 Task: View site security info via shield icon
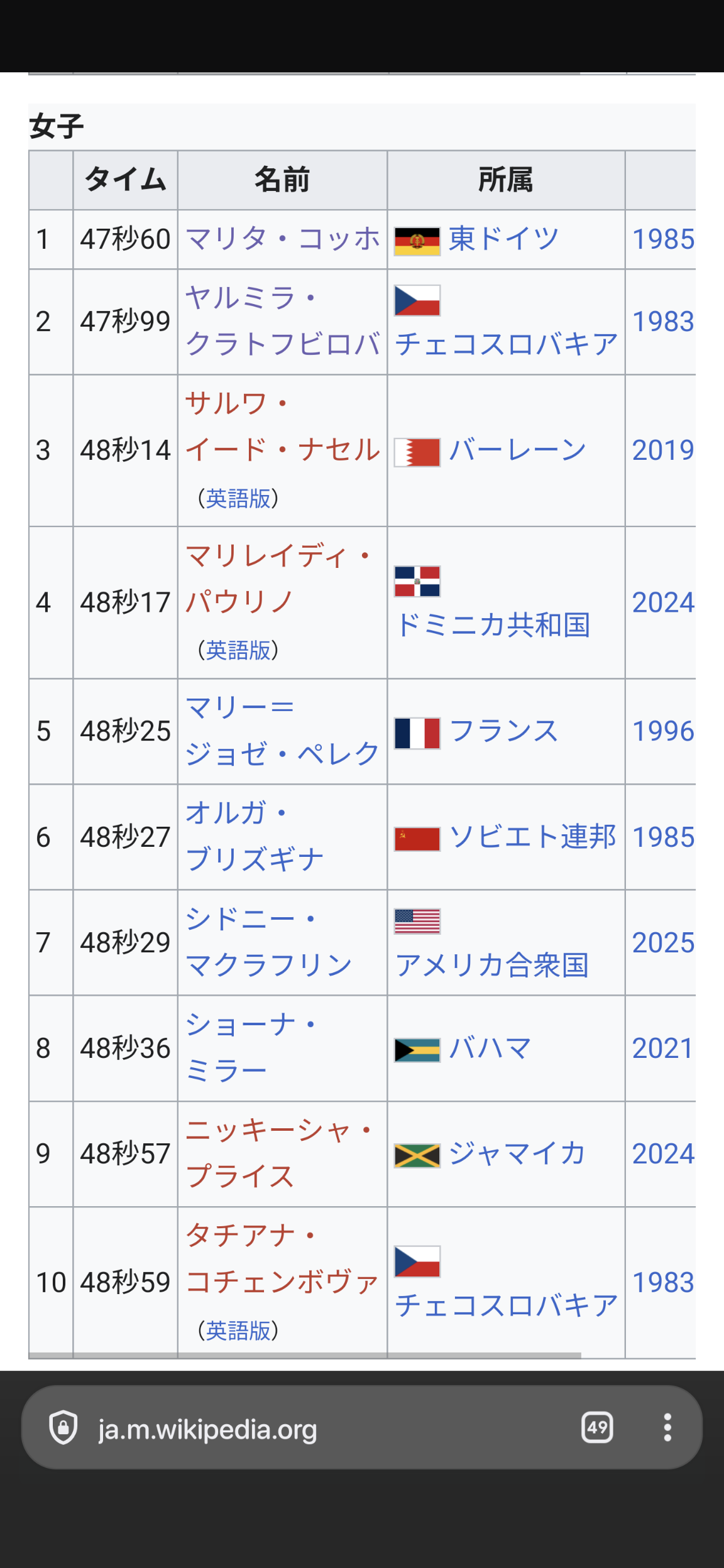pyautogui.click(x=63, y=1427)
